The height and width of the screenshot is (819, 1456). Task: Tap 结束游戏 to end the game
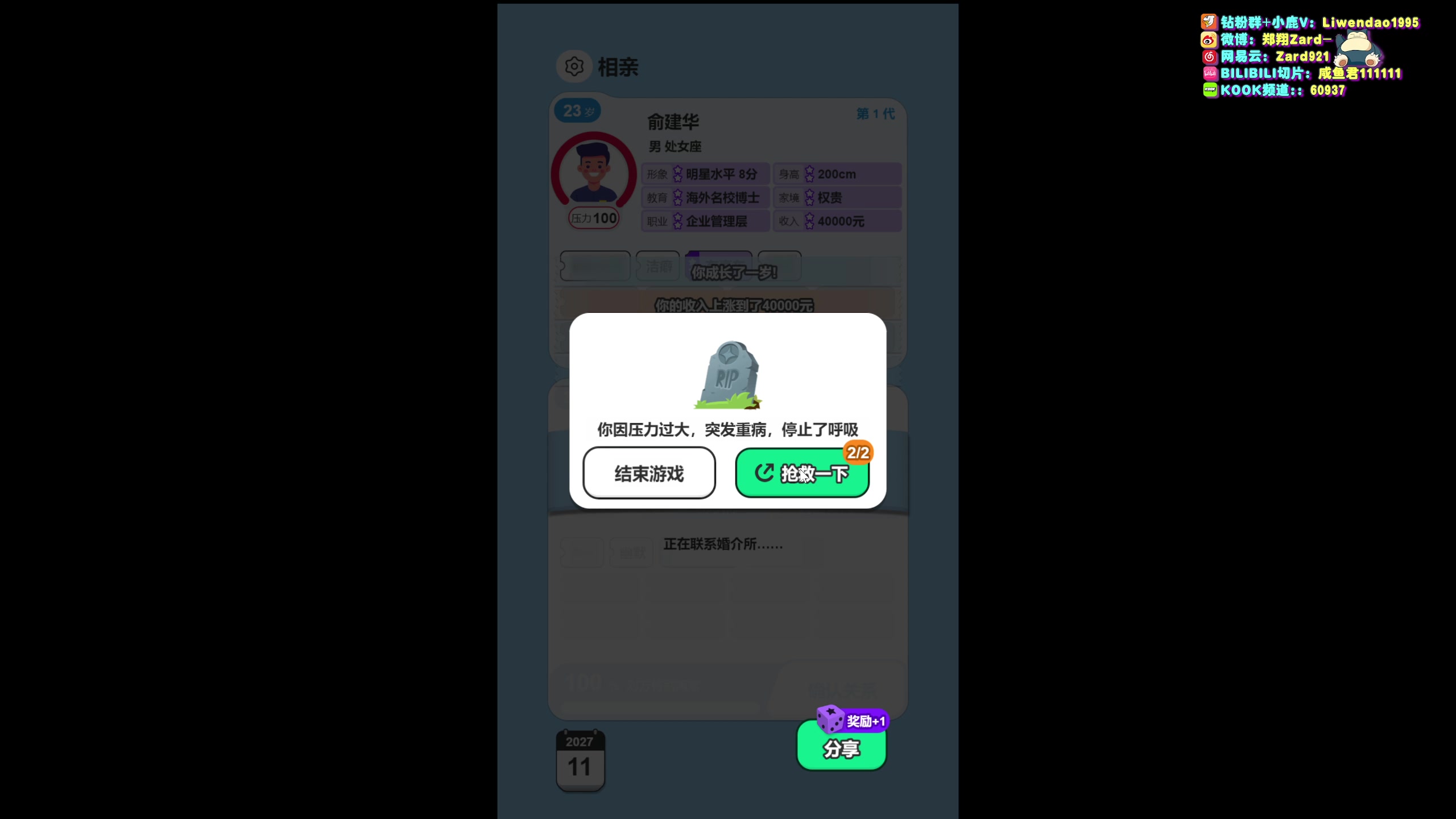tap(649, 473)
